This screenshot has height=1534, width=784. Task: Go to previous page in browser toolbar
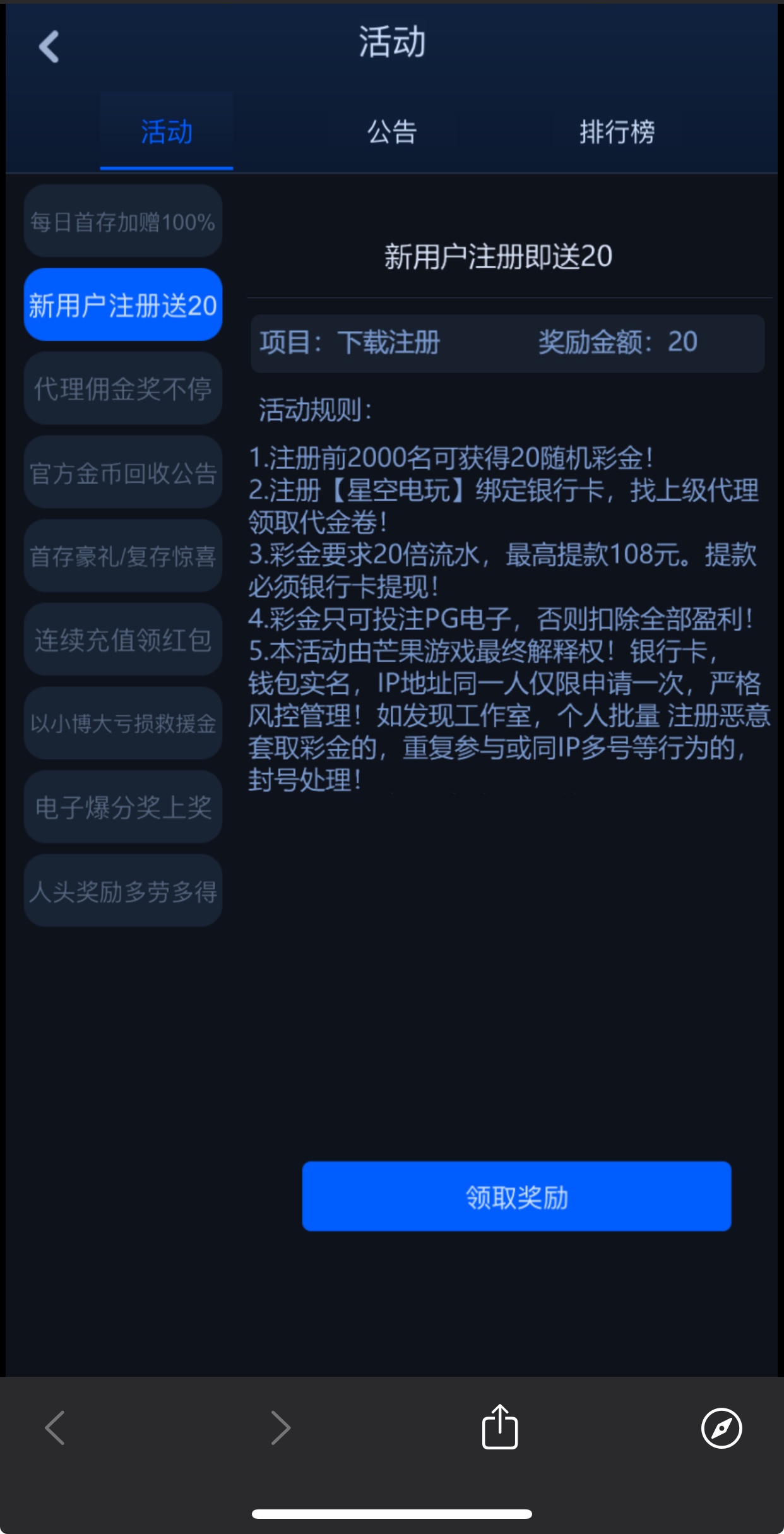pyautogui.click(x=56, y=1427)
